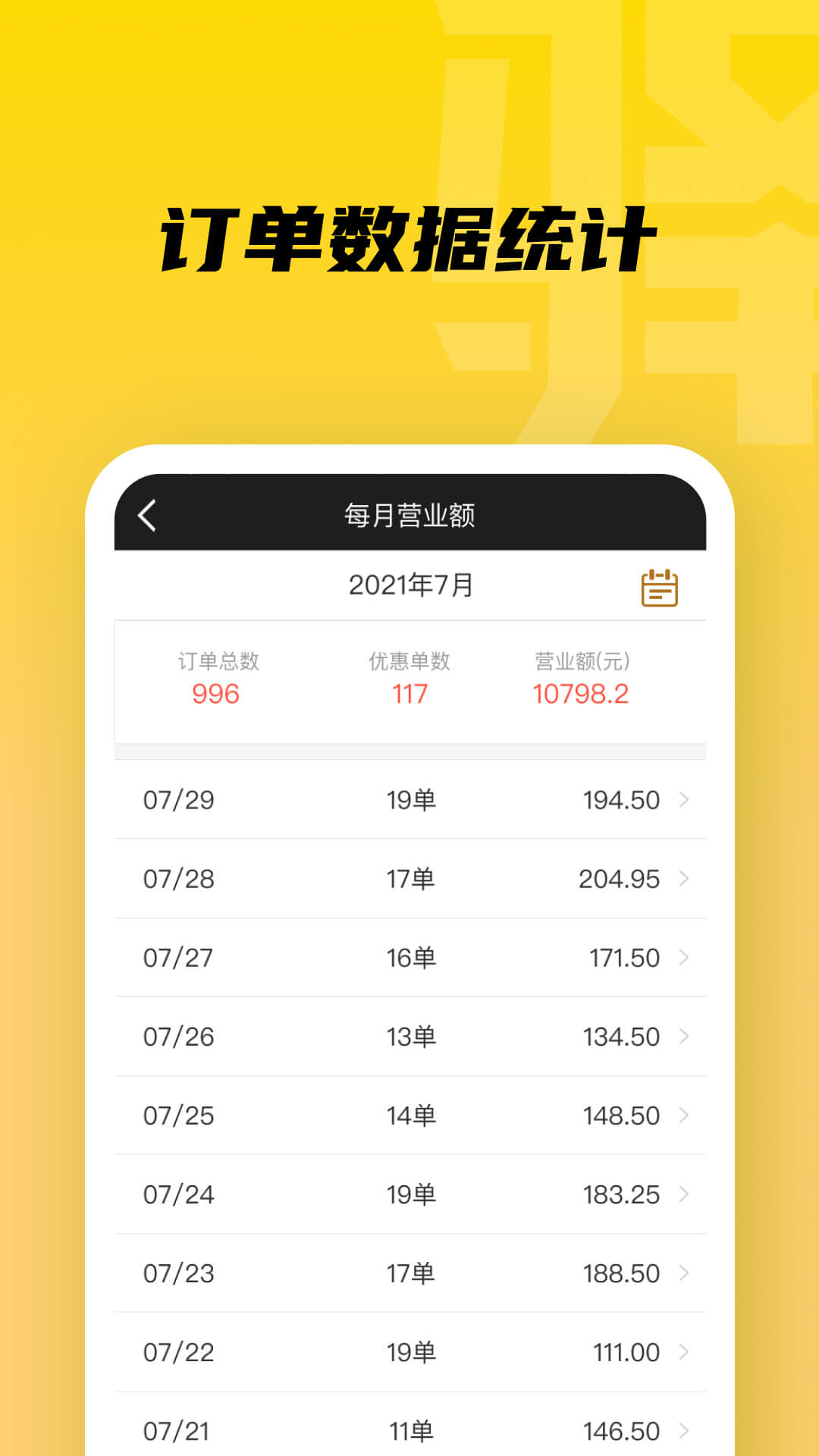This screenshot has width=819, height=1456.
Task: Click chevron beside 07/25 row
Action: click(x=683, y=1116)
